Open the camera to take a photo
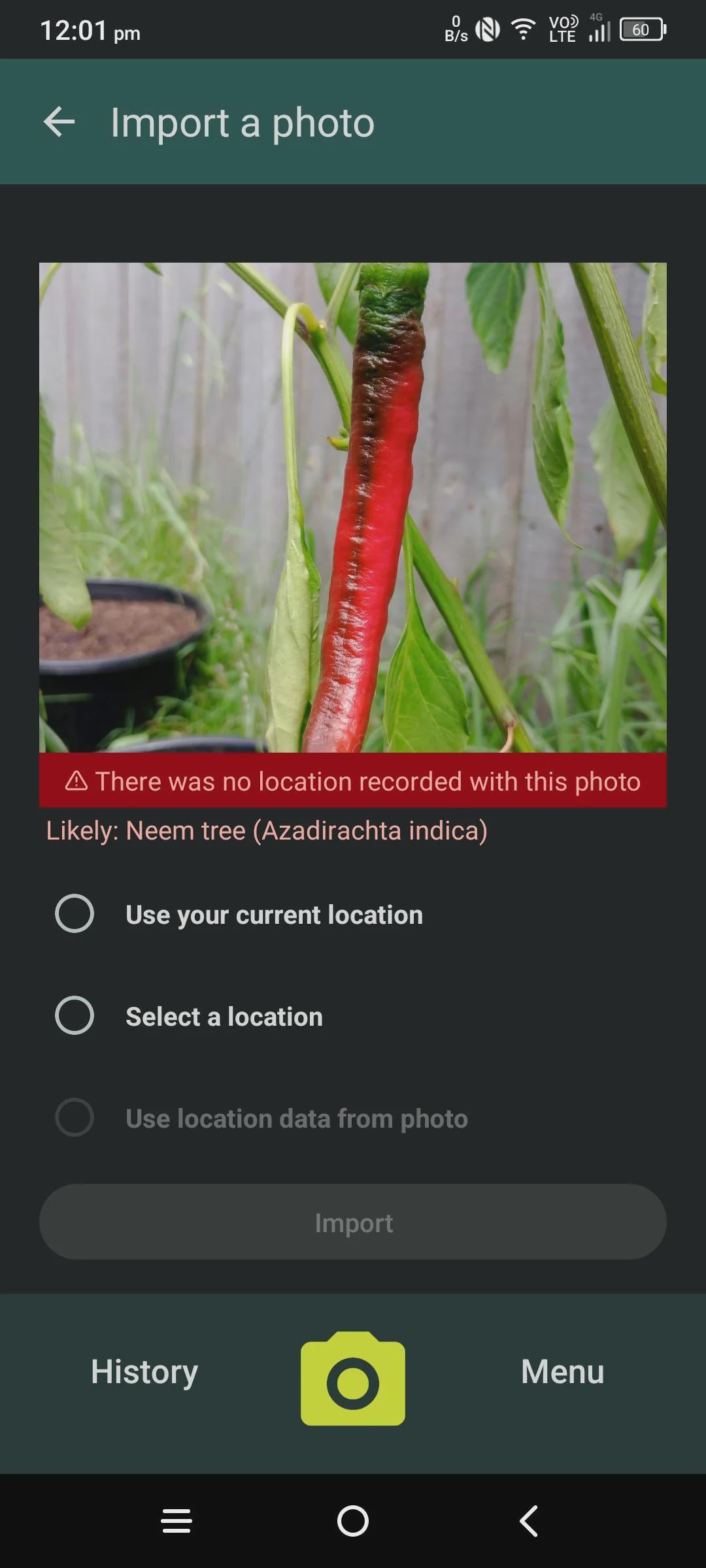 point(353,1379)
